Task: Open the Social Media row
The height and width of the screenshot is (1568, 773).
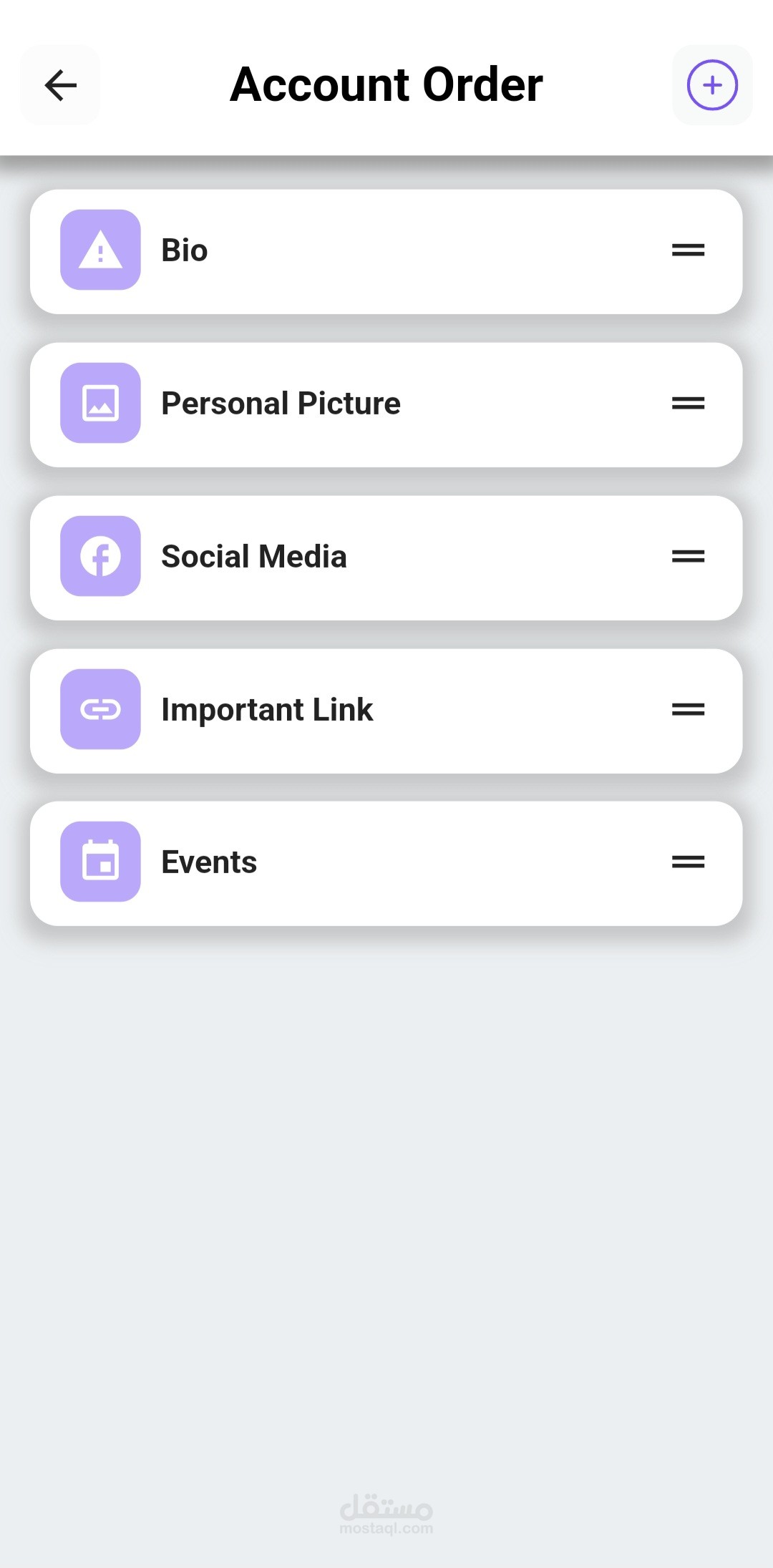Action: point(358,557)
